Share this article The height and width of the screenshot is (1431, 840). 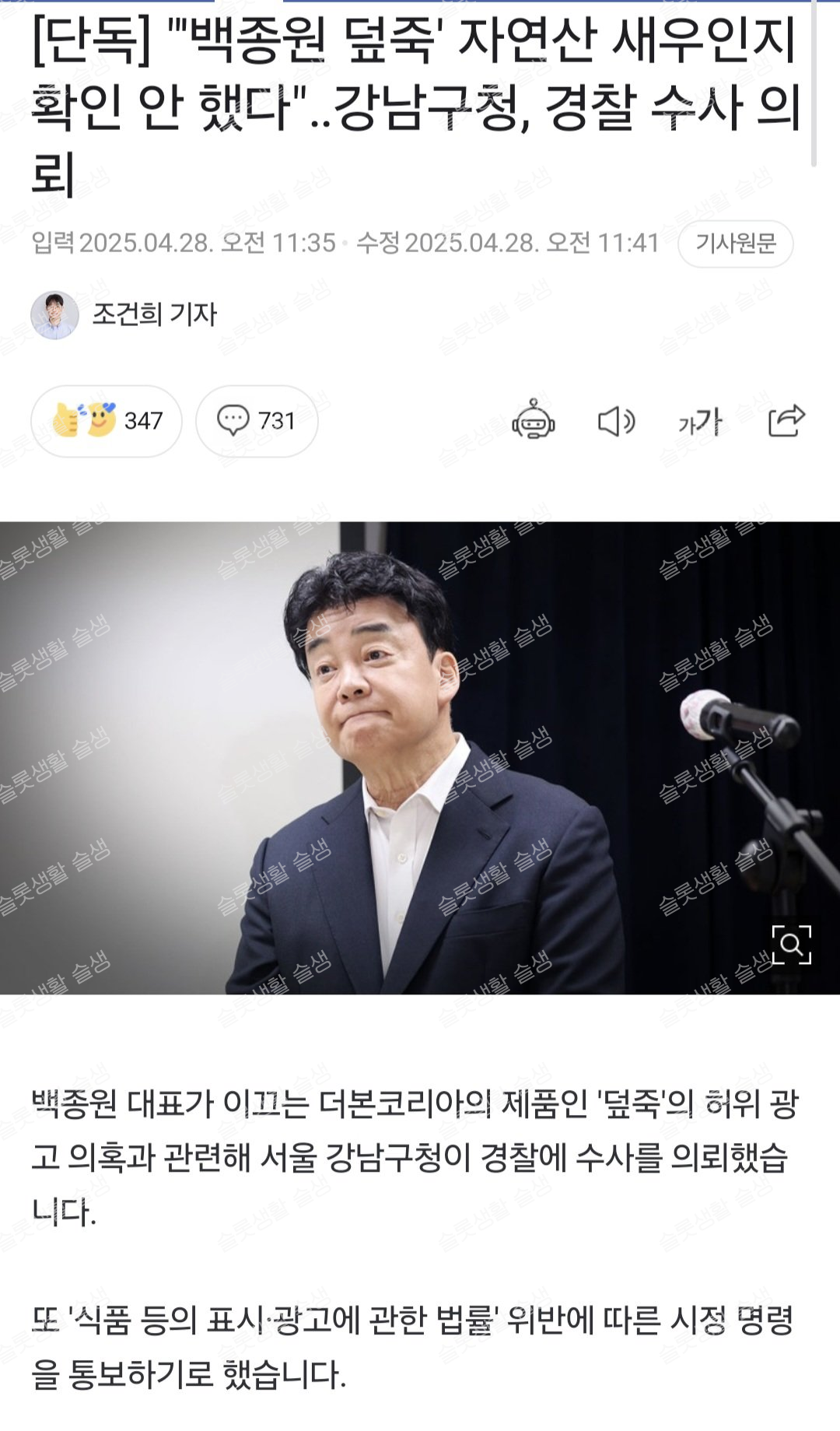tap(786, 421)
